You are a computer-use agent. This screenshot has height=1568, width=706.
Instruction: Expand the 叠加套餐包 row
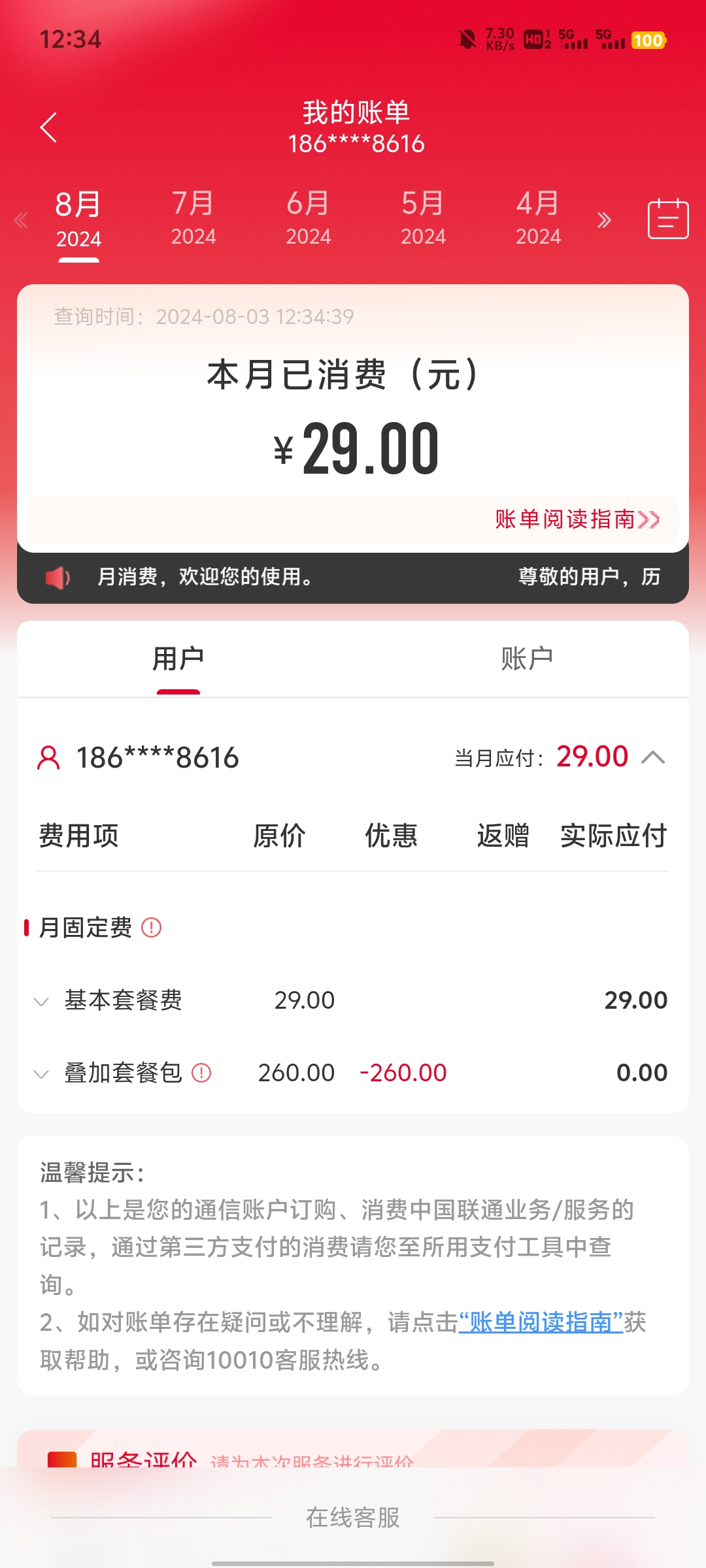(x=42, y=1073)
